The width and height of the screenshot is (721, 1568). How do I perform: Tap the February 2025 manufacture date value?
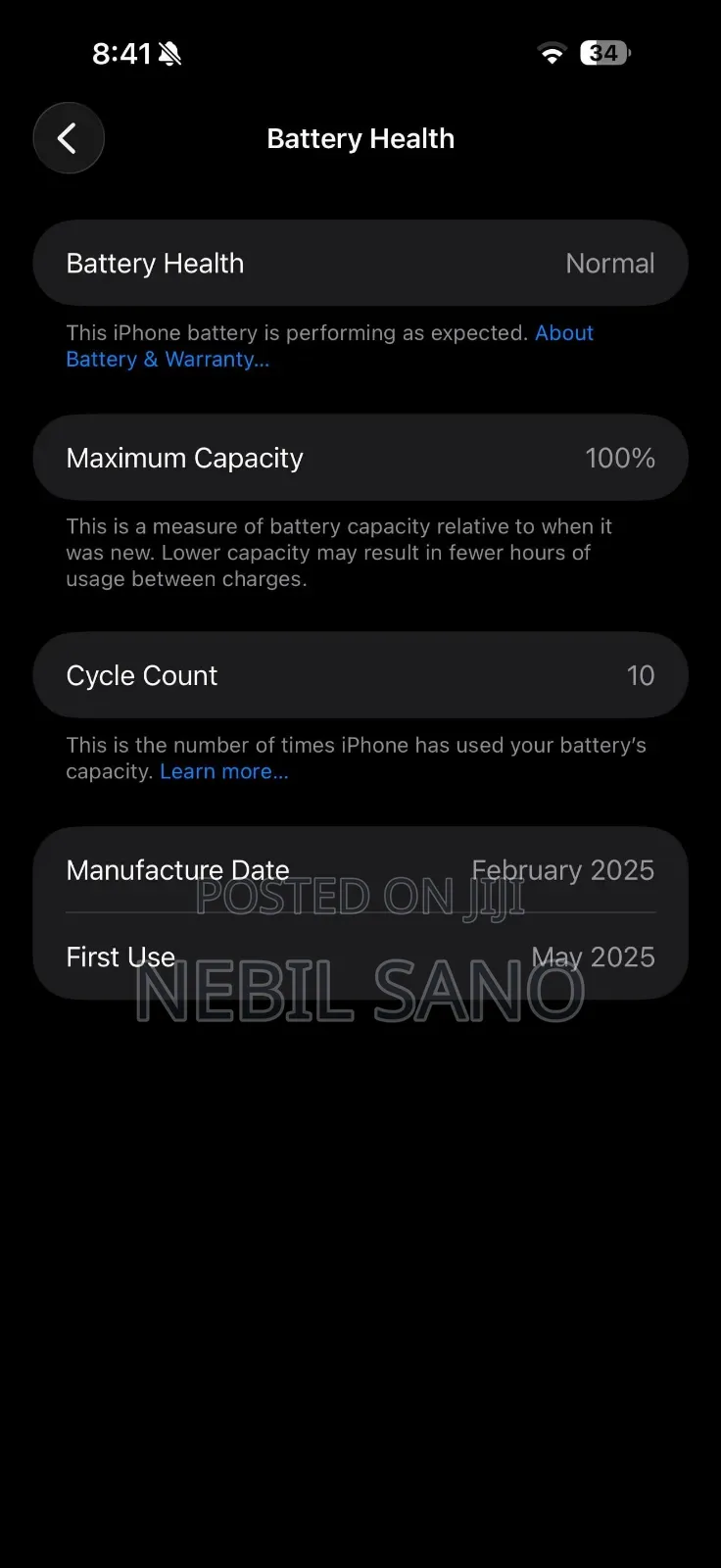[563, 870]
